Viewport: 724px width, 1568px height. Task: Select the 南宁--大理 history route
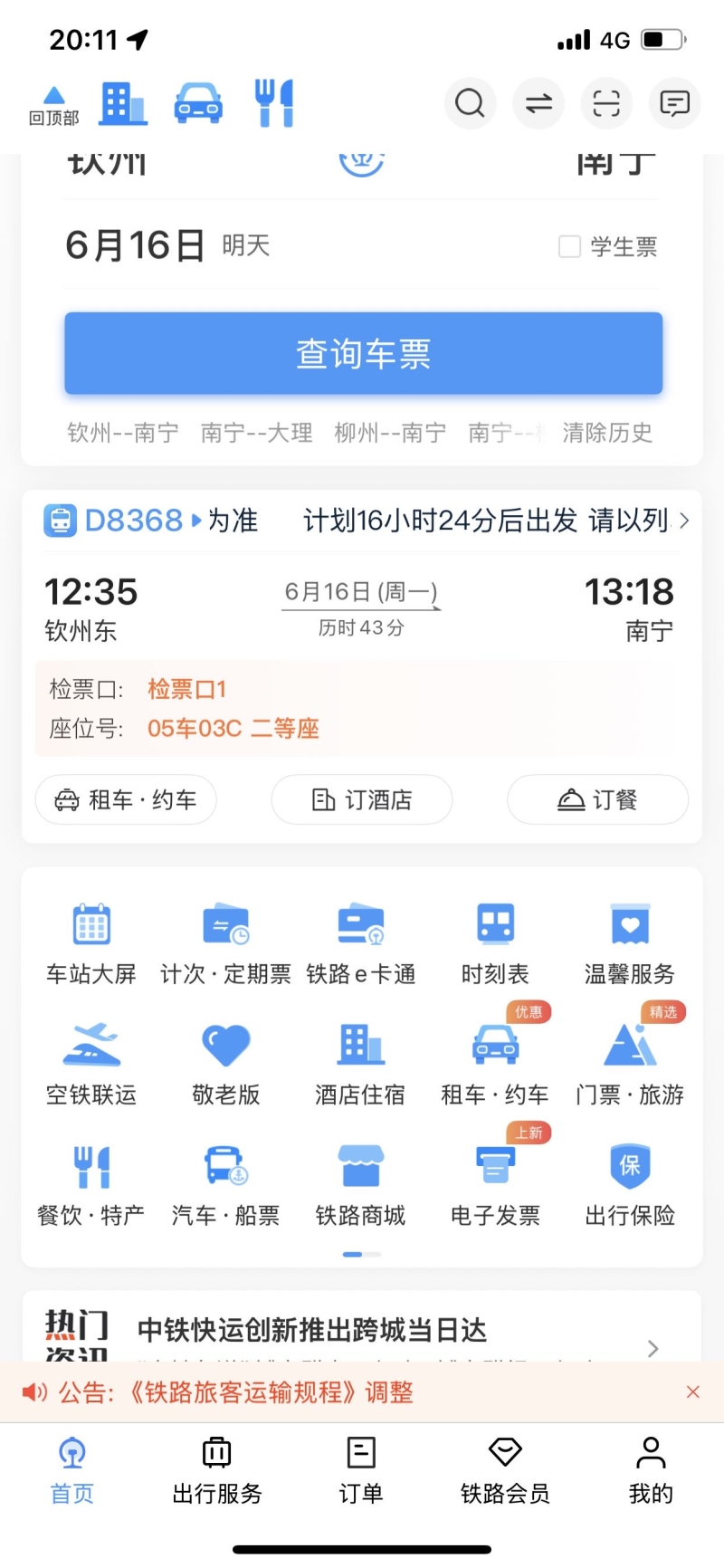(x=256, y=433)
